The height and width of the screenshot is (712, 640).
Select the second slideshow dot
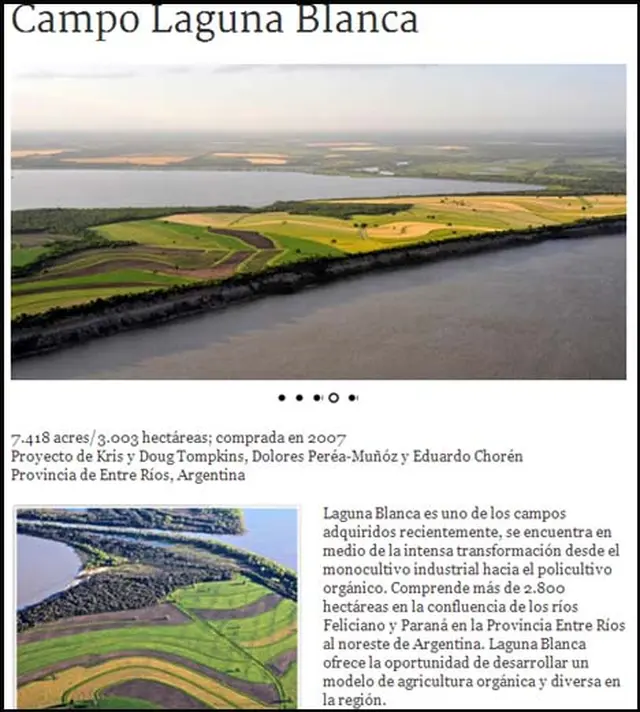pos(299,398)
